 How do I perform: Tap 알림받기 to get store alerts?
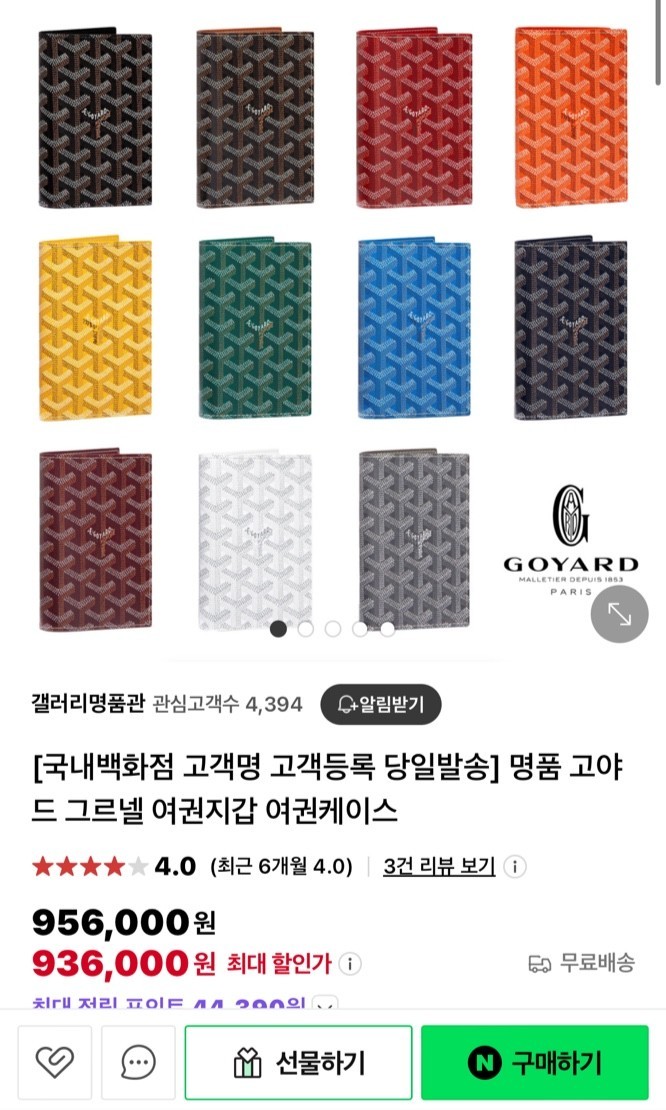(380, 704)
